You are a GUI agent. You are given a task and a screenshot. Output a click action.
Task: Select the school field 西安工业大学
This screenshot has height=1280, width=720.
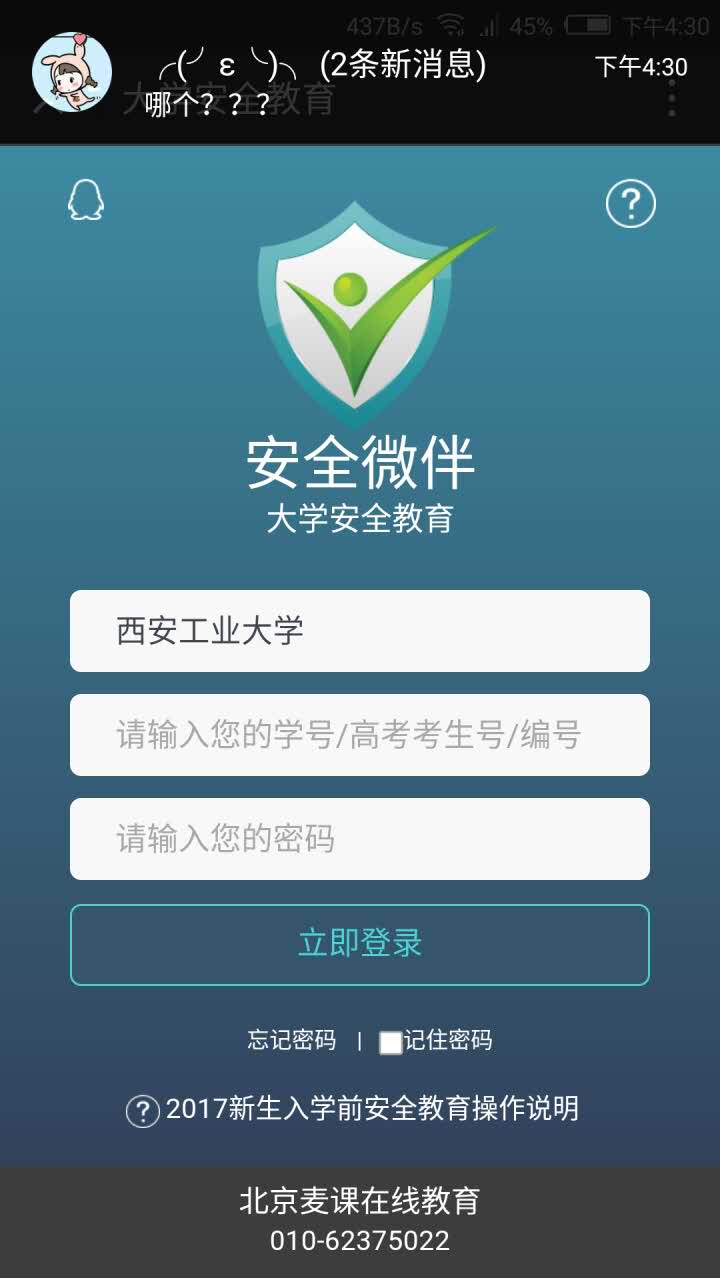(360, 631)
